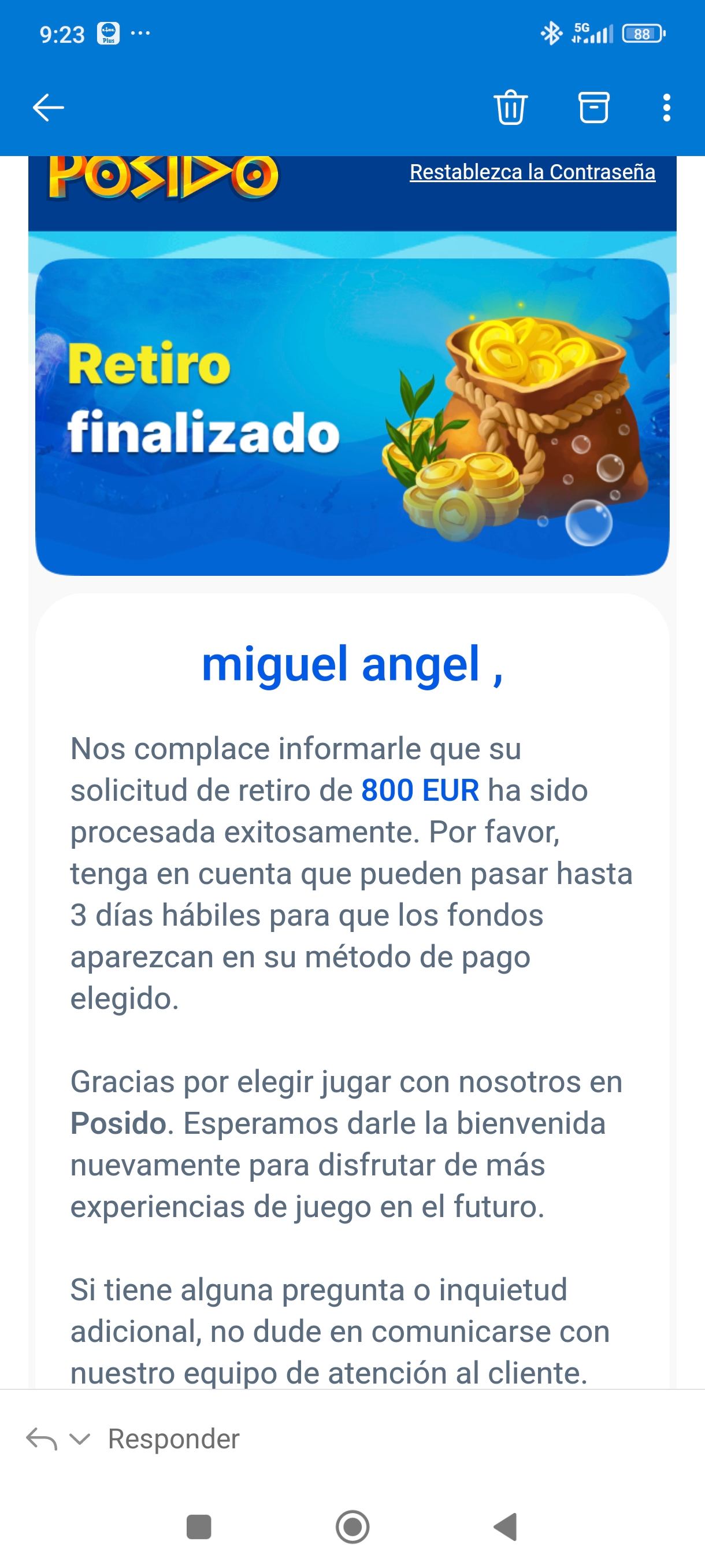
Task: Expand the reply options chevron
Action: pos(80,1439)
